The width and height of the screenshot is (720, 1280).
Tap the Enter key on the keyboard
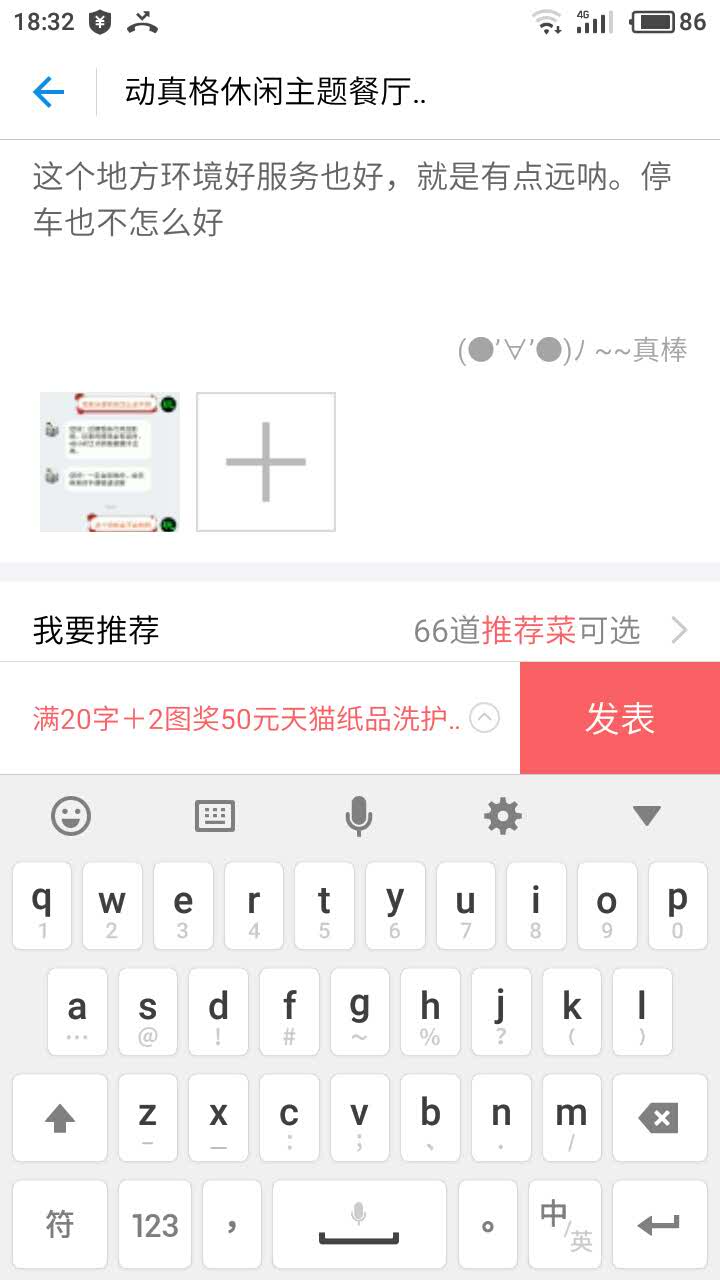tap(658, 1223)
